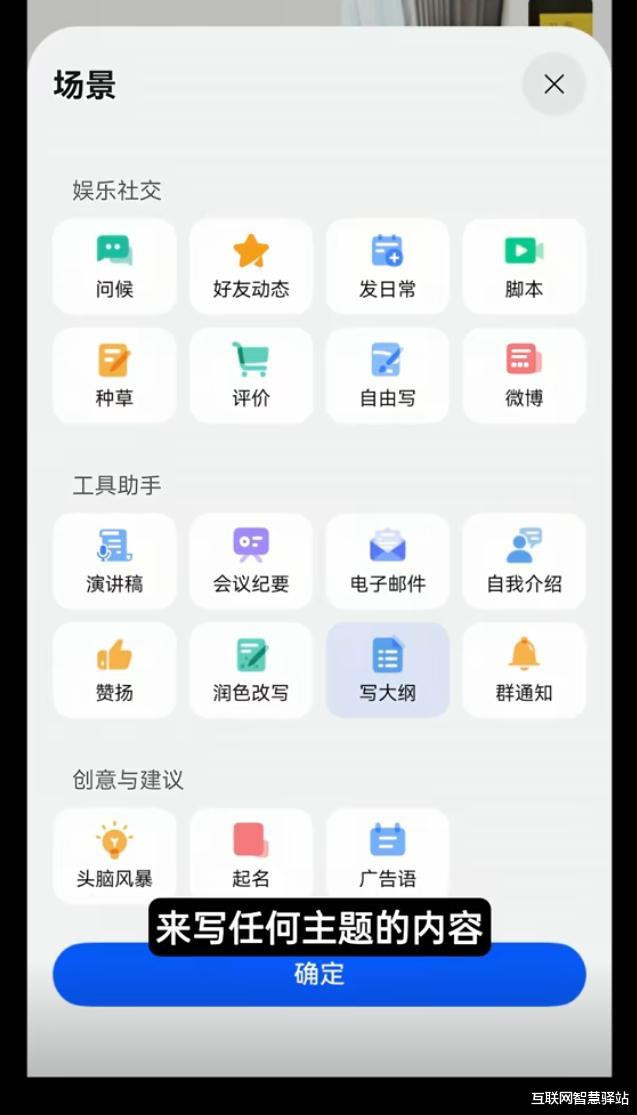
Task: Select 自由写 free writing
Action: tap(387, 375)
